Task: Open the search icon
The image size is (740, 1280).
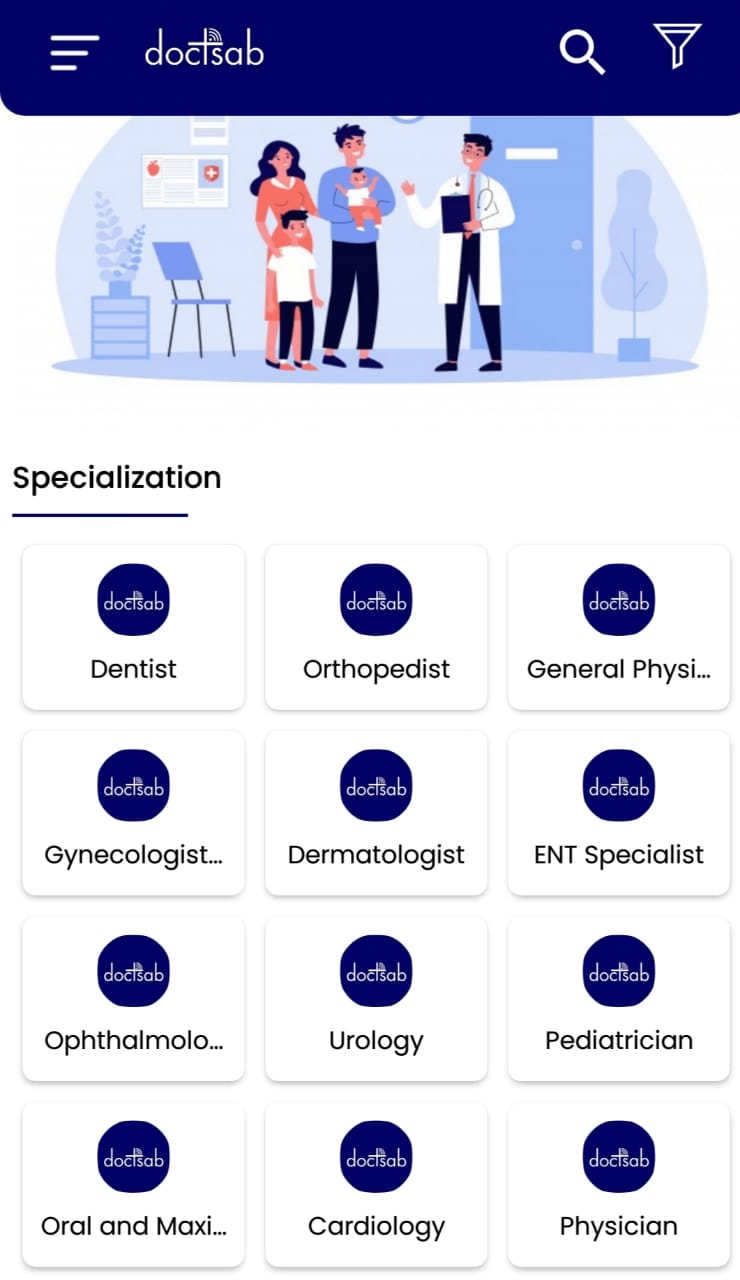Action: (582, 51)
